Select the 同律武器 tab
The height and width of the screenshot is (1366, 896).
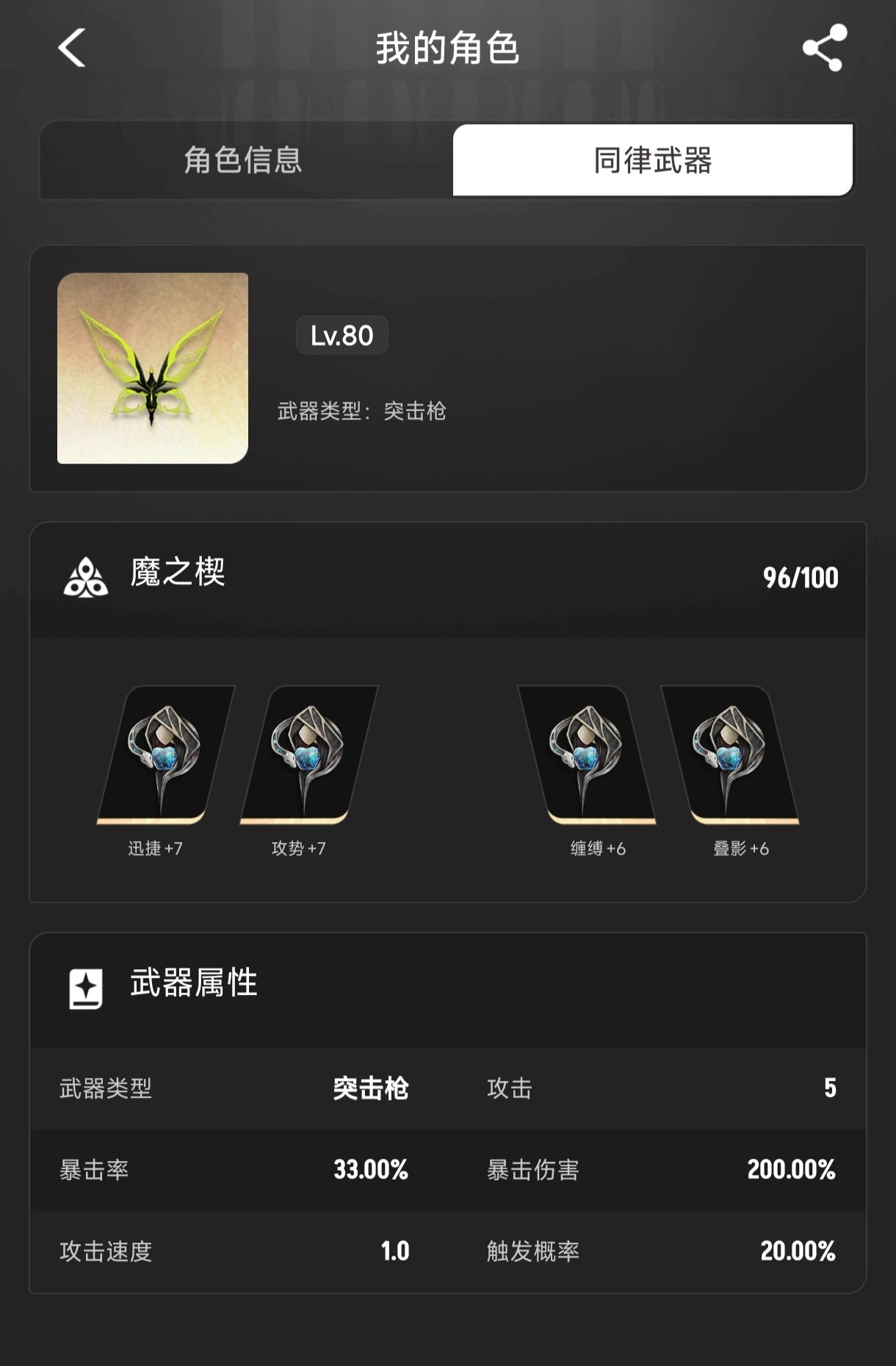pos(652,160)
